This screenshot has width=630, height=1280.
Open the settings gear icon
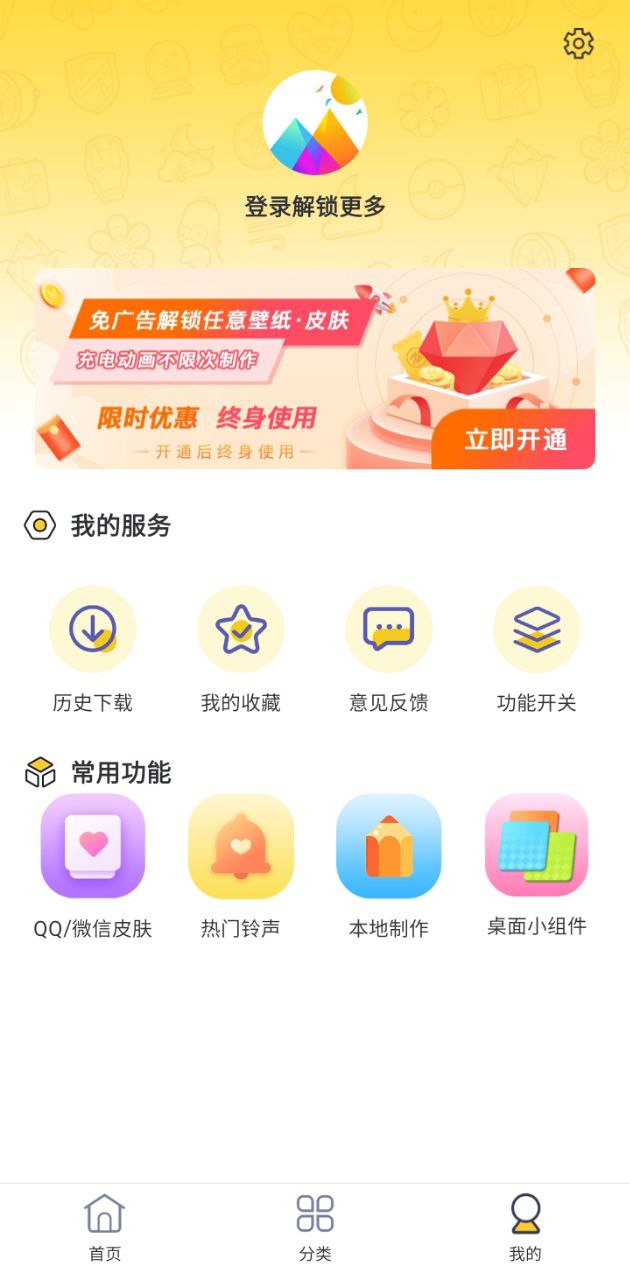pos(579,44)
